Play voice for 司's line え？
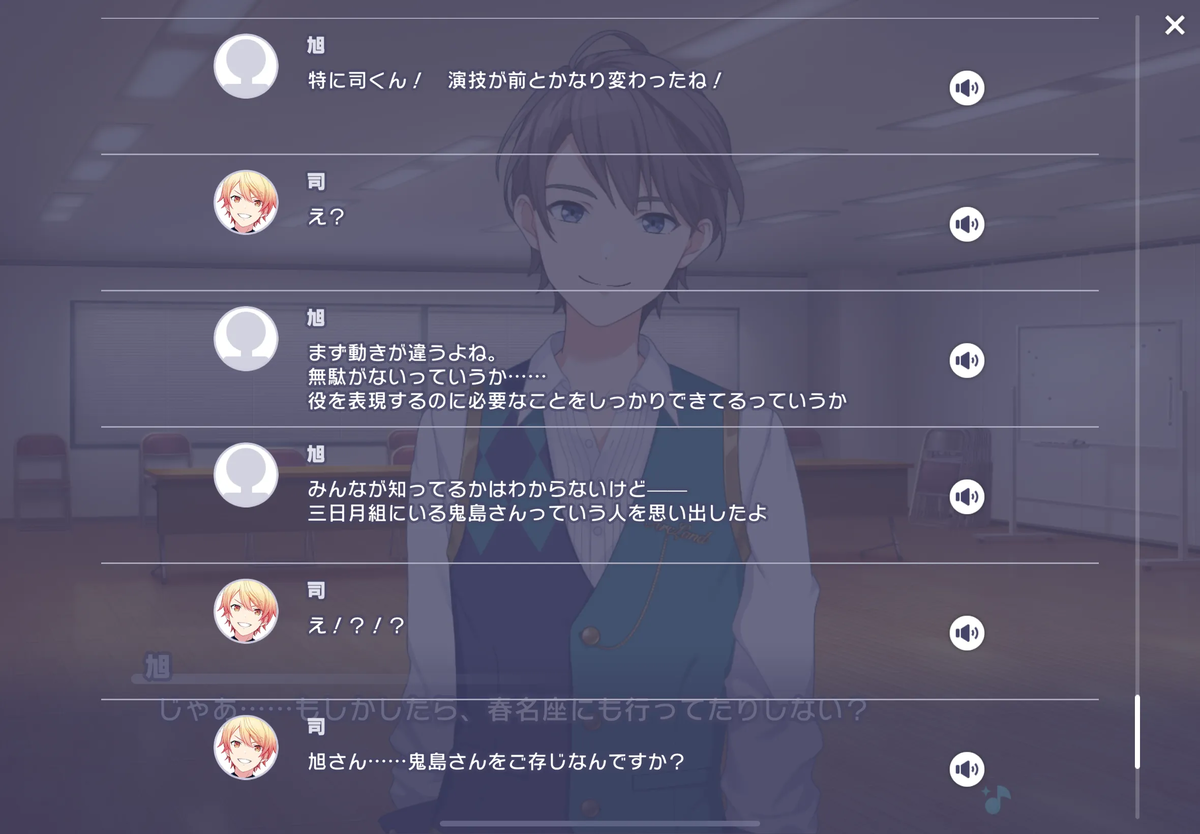 click(966, 224)
